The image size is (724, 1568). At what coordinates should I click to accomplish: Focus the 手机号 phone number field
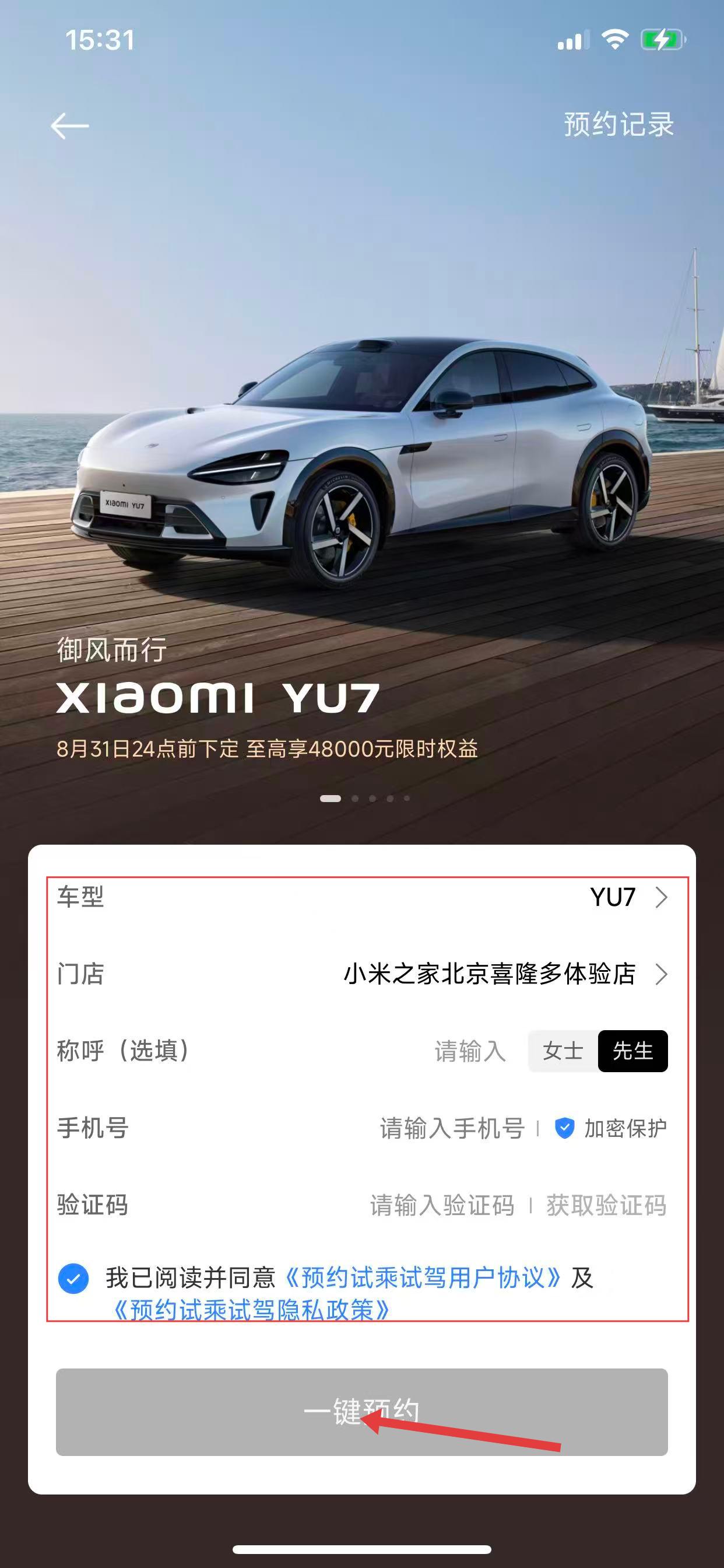tap(452, 1129)
